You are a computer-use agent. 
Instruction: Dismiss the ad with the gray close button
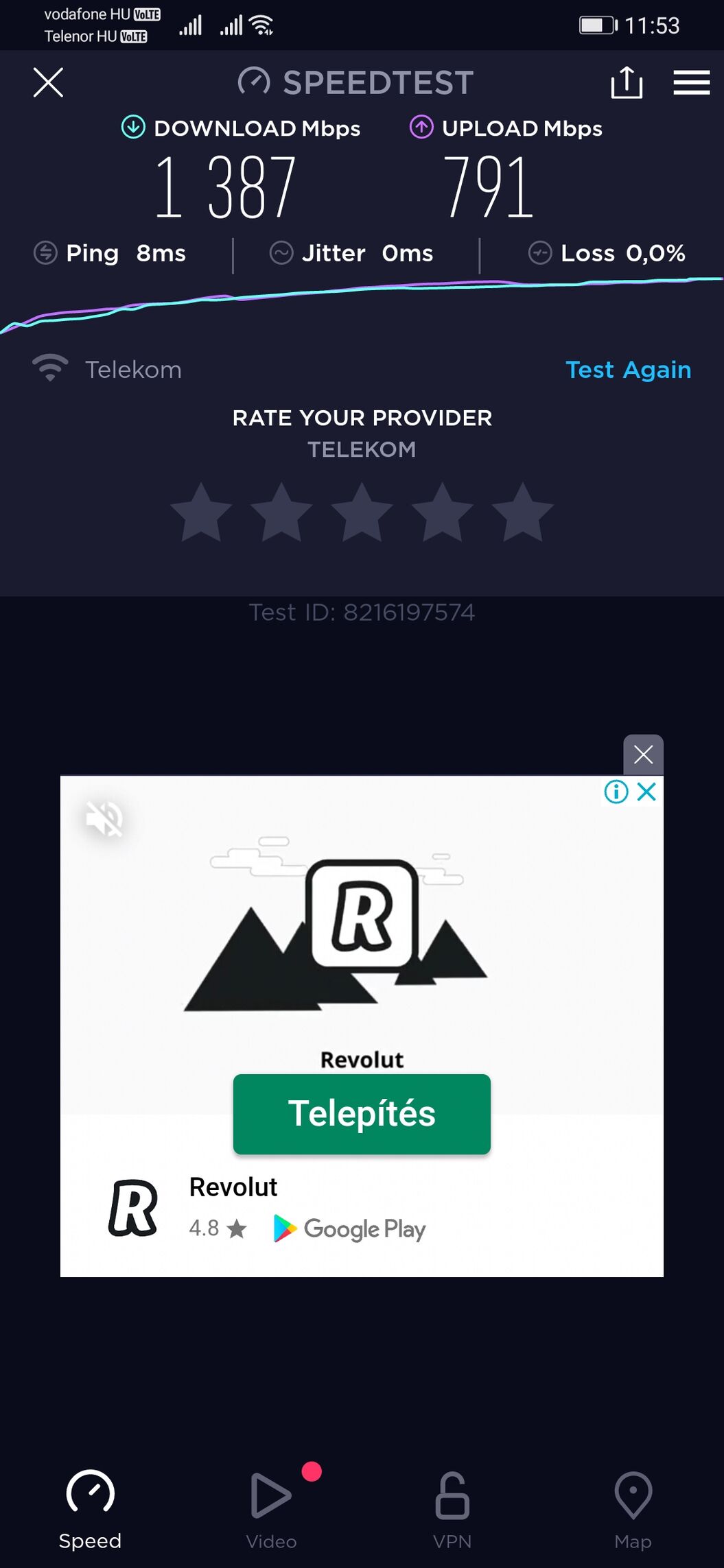(643, 755)
